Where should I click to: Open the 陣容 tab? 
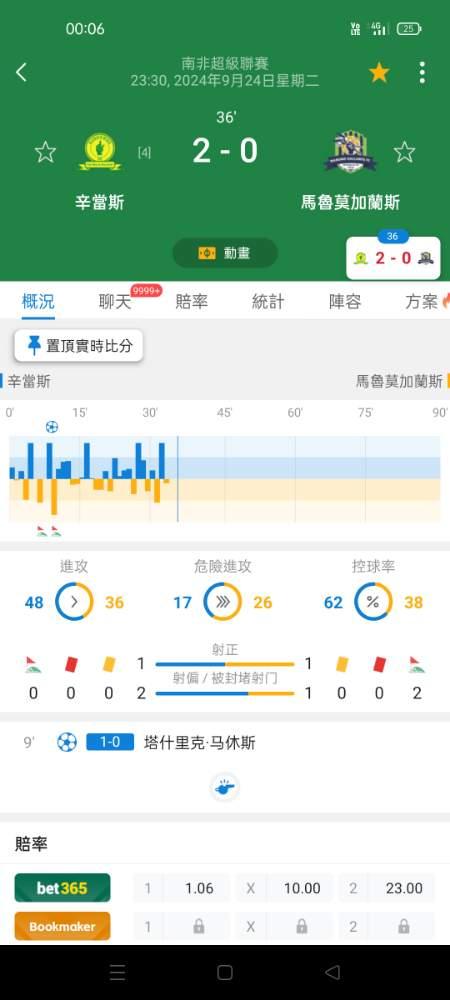(345, 301)
